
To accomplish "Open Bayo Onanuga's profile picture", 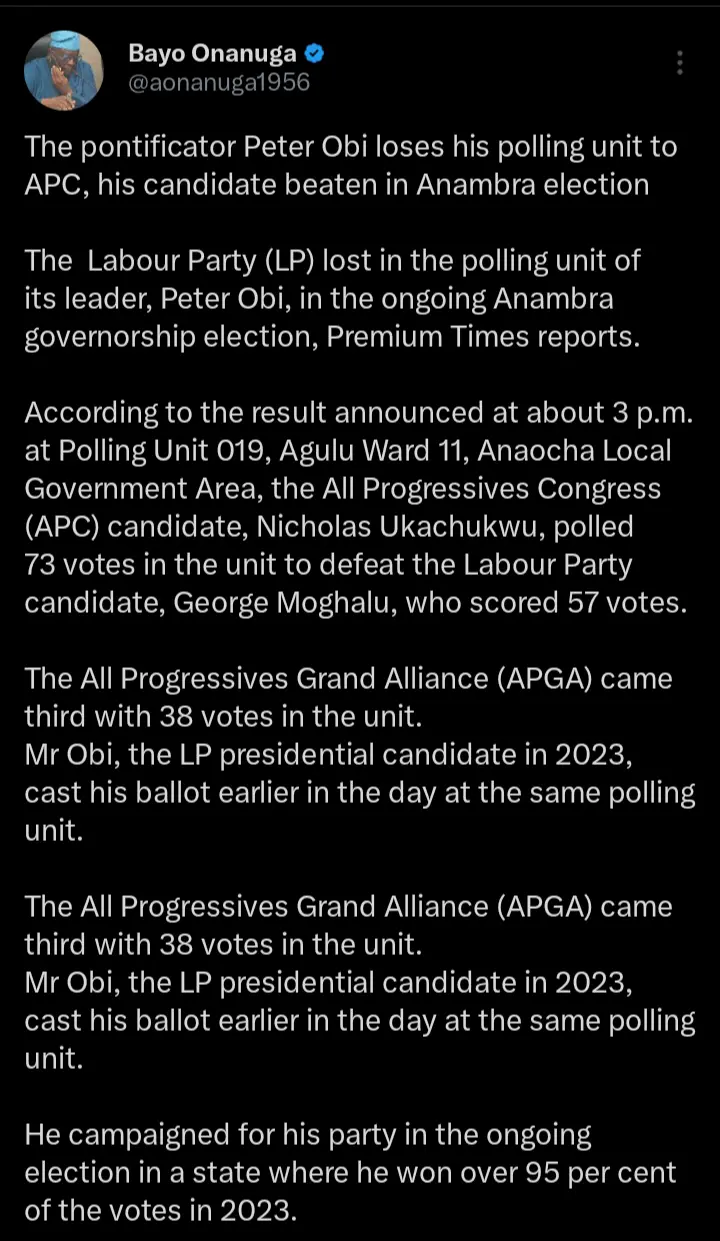I will coord(64,70).
